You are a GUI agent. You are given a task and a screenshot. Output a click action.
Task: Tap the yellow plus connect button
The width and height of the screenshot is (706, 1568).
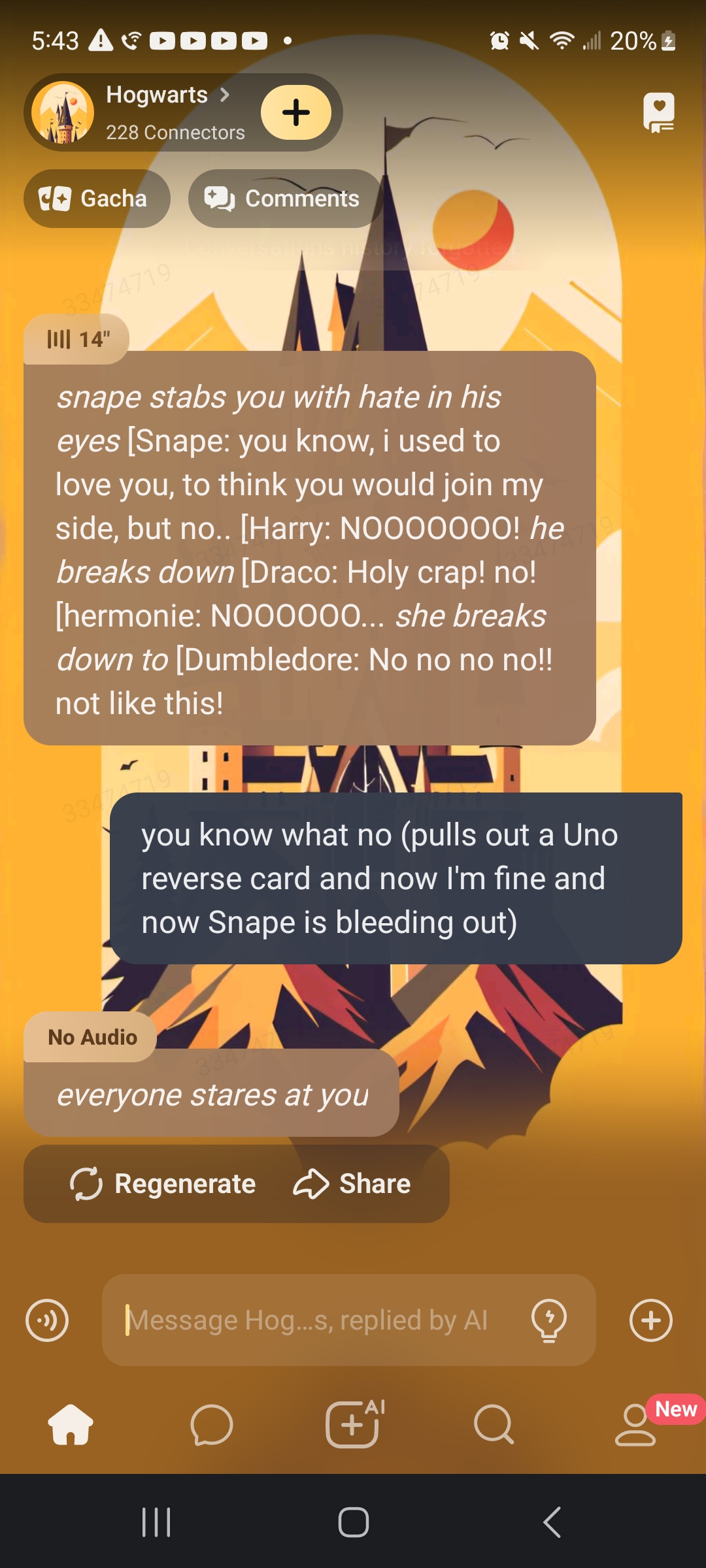coord(296,112)
